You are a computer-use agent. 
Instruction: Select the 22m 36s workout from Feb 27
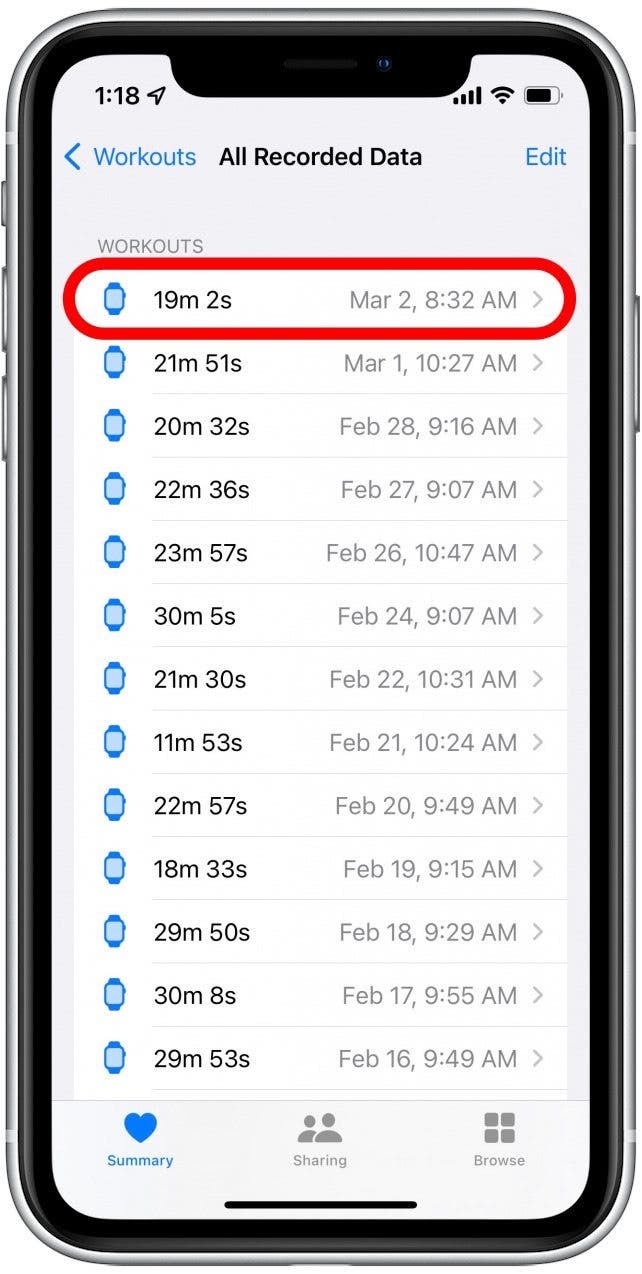pyautogui.click(x=320, y=489)
